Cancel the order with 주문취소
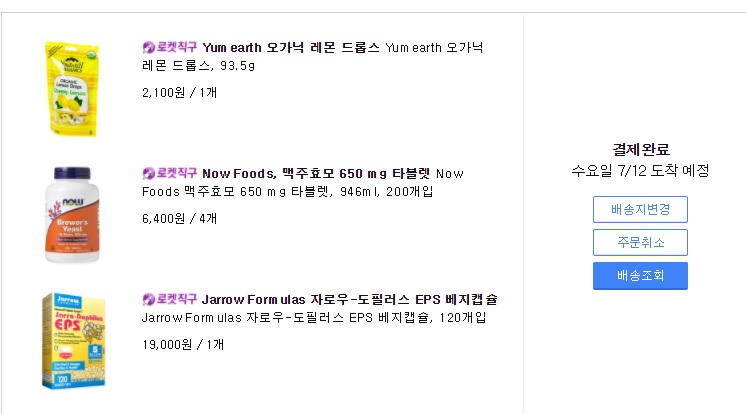Image resolution: width=746 pixels, height=414 pixels. [640, 242]
